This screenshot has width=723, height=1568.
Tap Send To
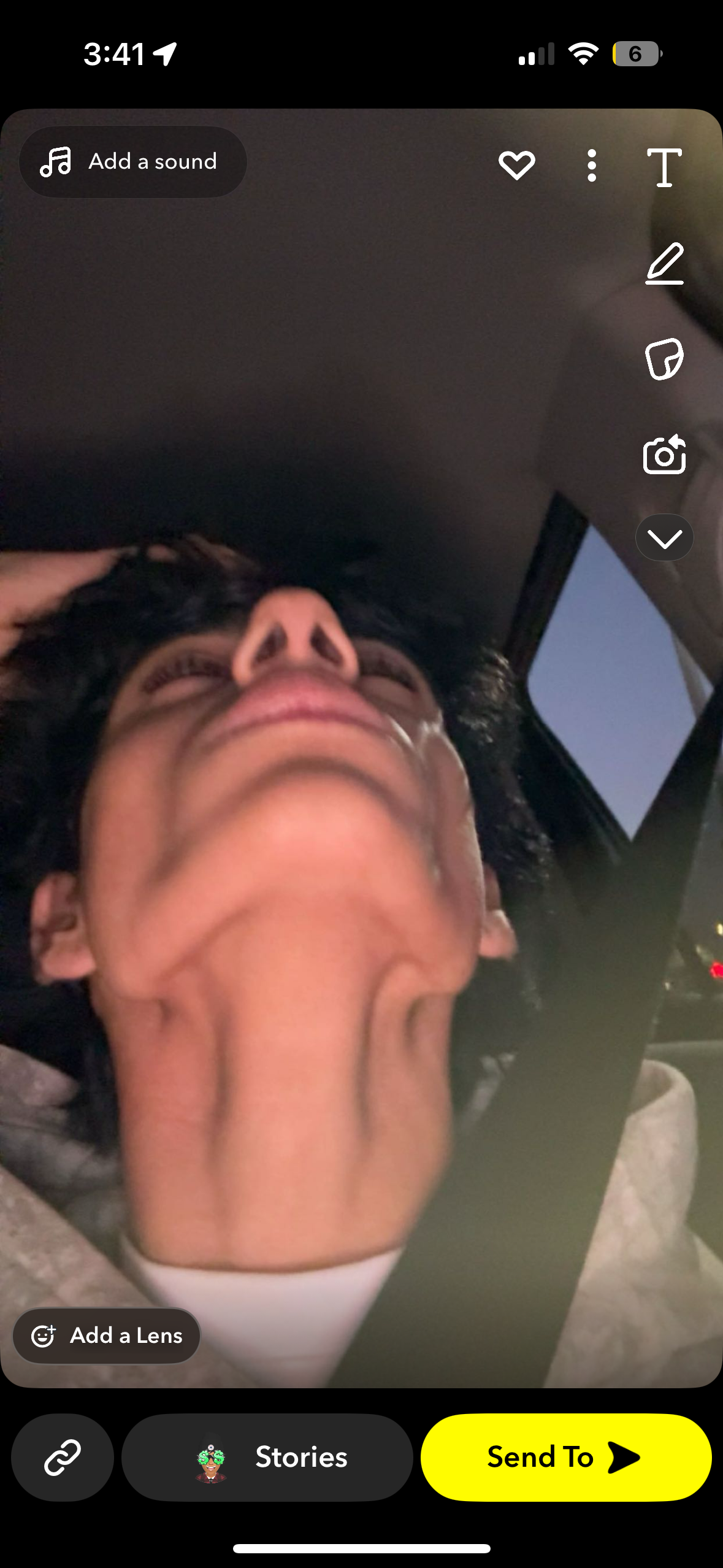pyautogui.click(x=565, y=1457)
